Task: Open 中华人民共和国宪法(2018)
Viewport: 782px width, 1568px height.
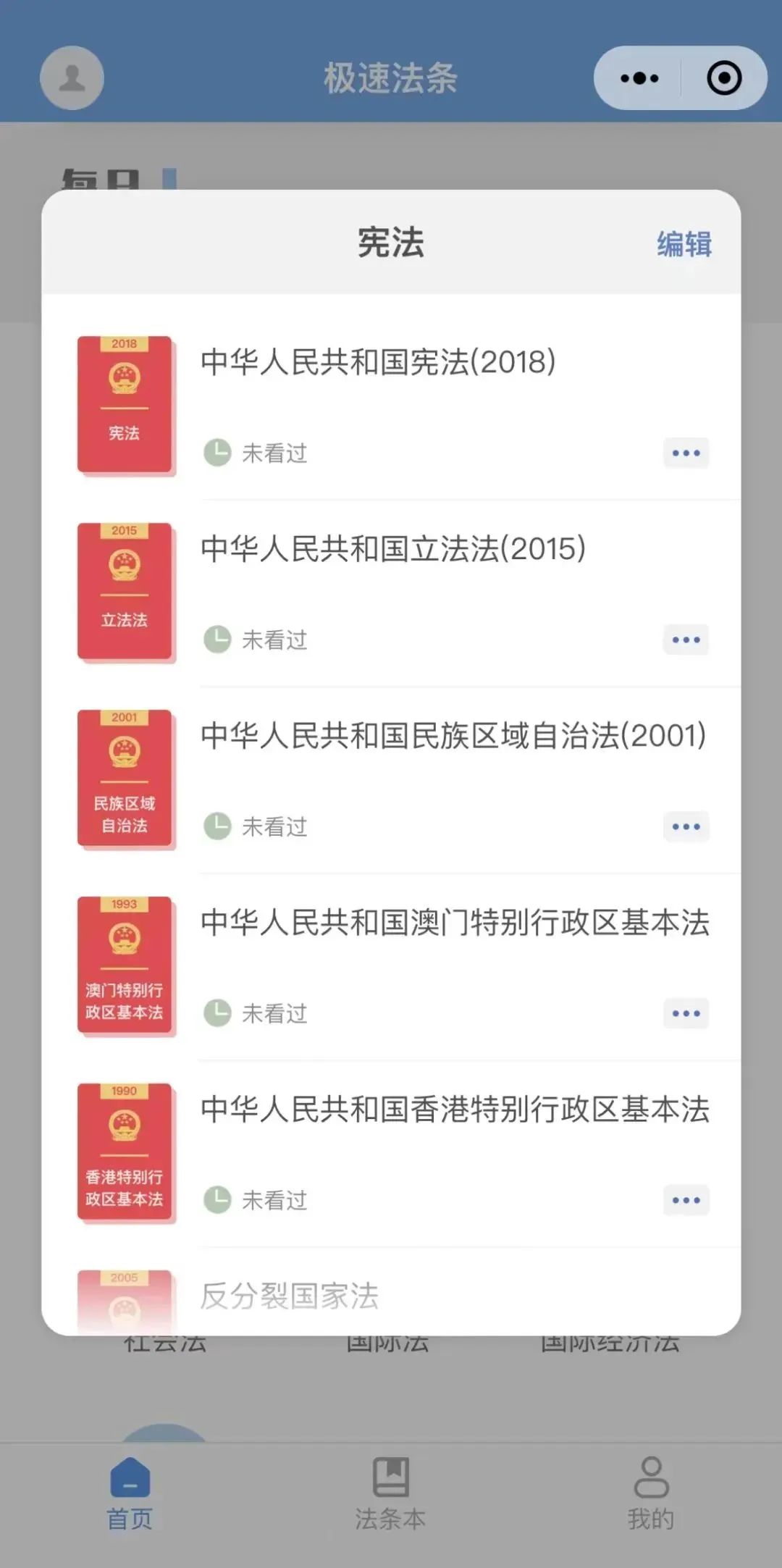Action: 377,362
